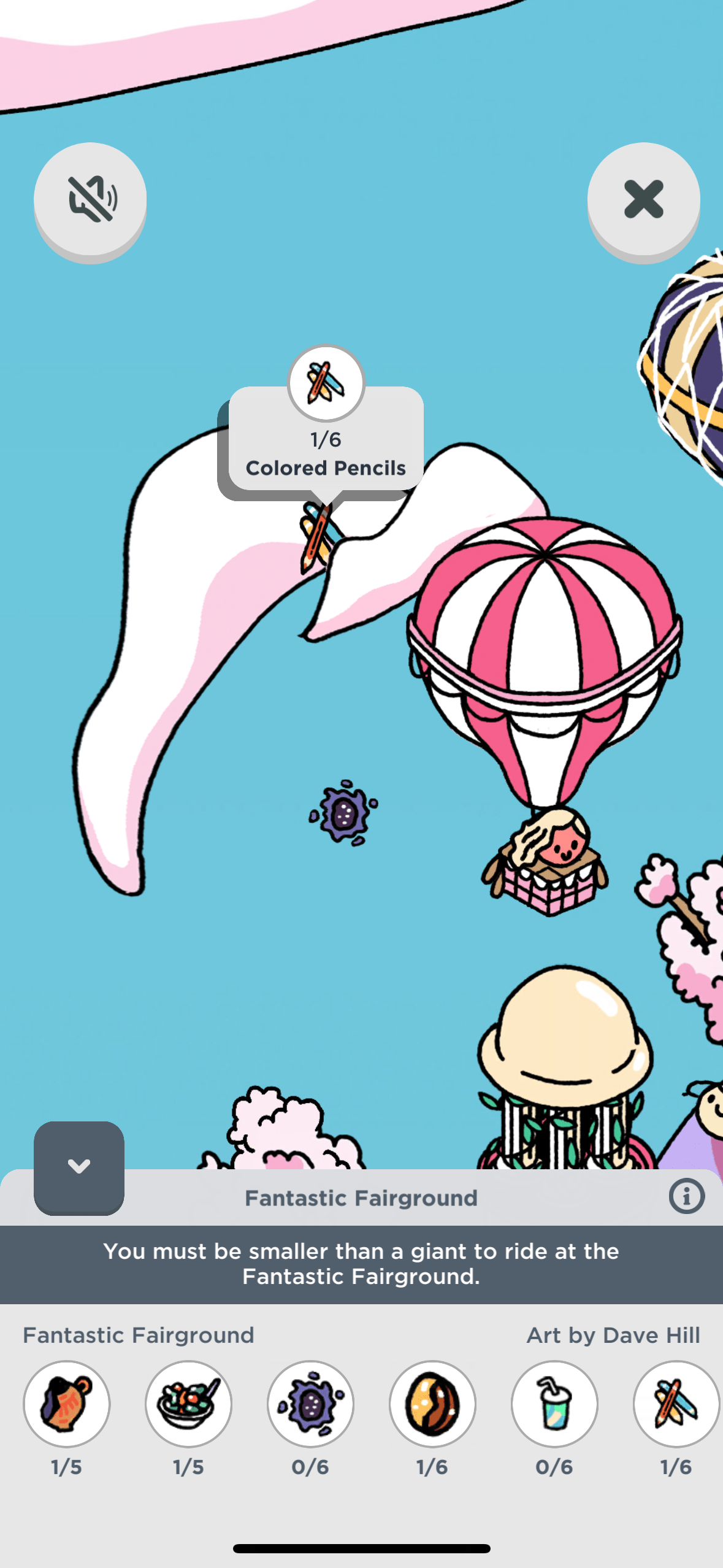
Task: Select the colored pencils item tracker
Action: click(676, 1404)
